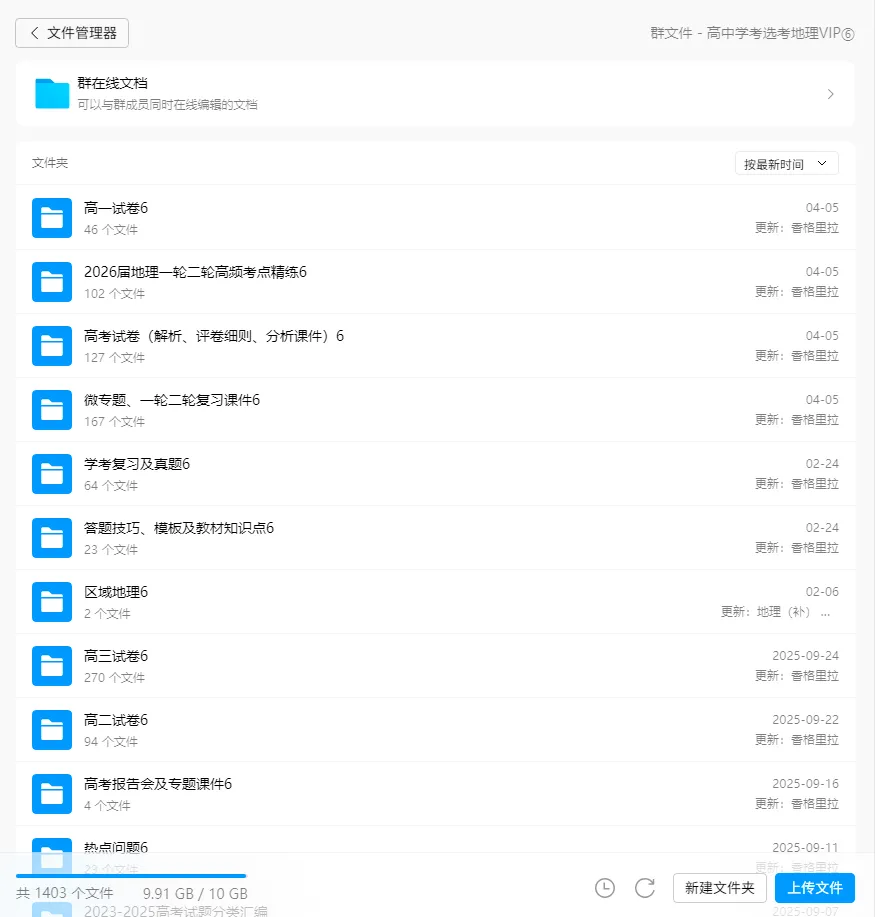Open the 群在线文档 row

point(435,94)
